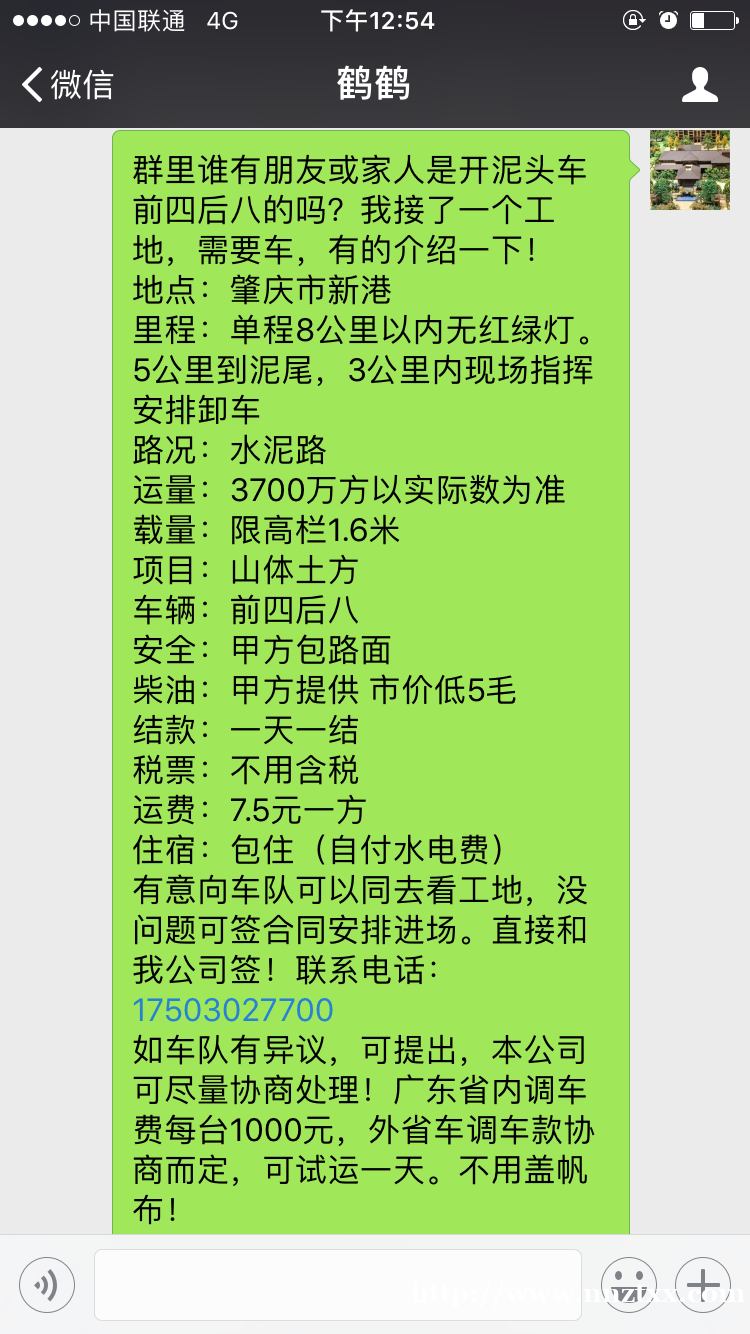The width and height of the screenshot is (750, 1334).
Task: Focus the message text input field
Action: [x=338, y=1284]
